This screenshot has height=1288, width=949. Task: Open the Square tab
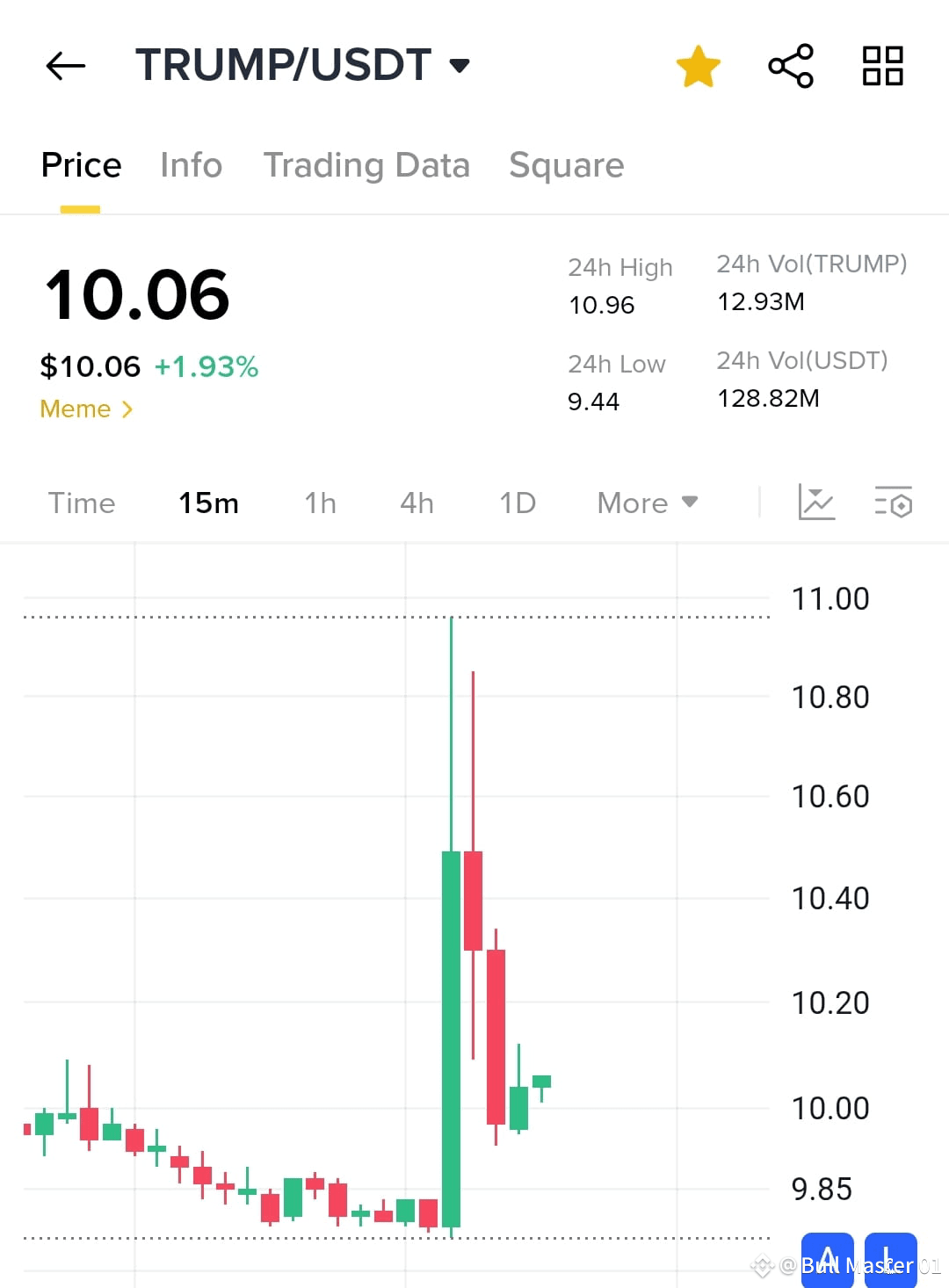tap(566, 165)
